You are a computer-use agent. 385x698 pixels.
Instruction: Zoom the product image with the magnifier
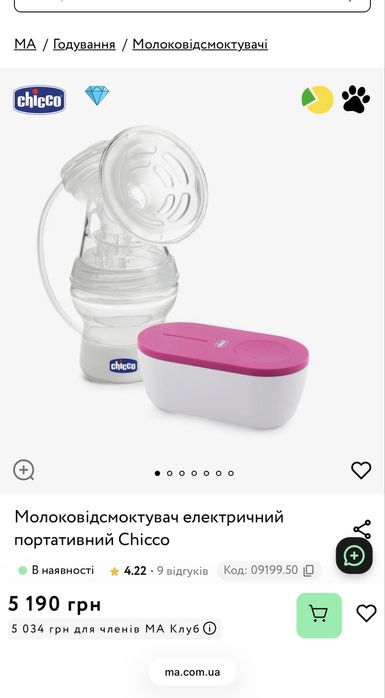[24, 470]
